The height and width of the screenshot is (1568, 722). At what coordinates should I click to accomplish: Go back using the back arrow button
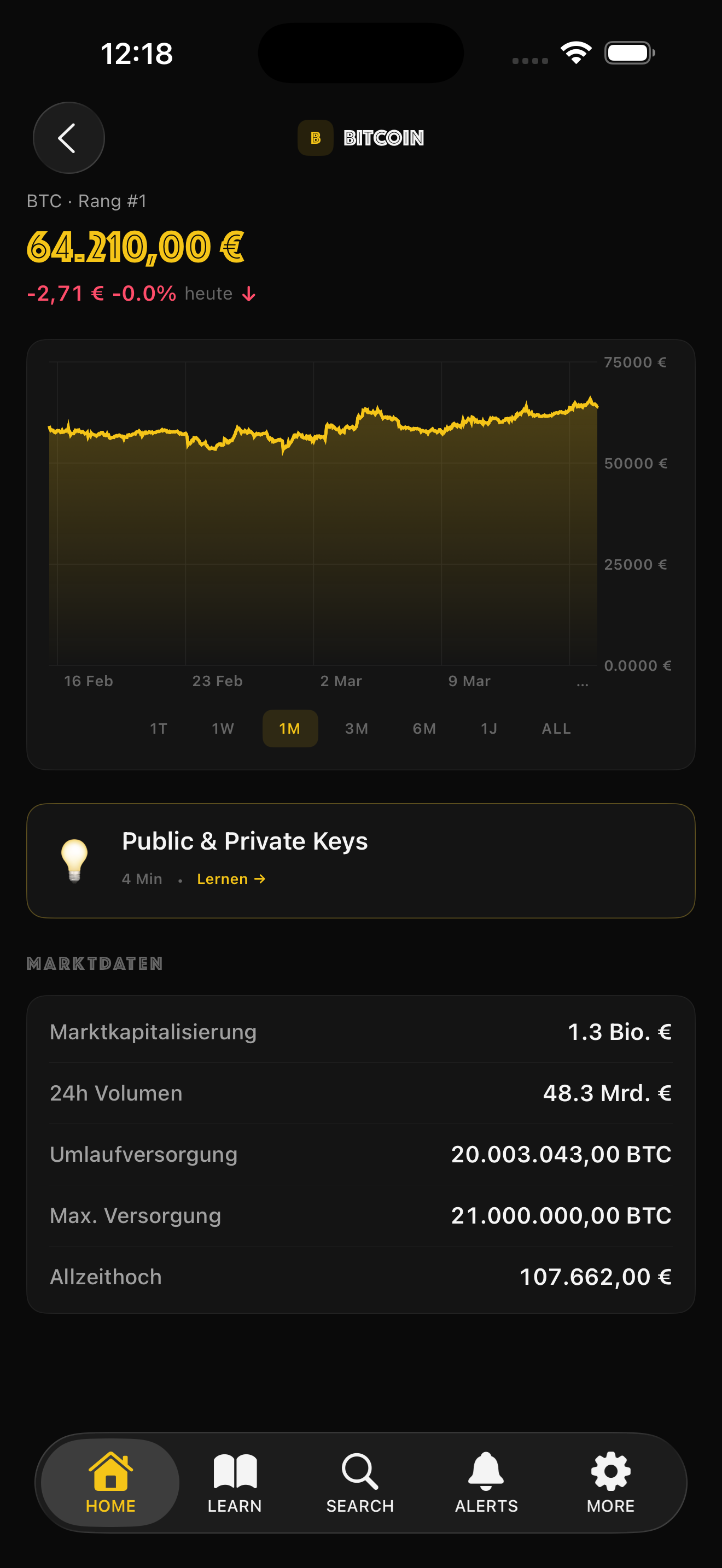pyautogui.click(x=69, y=138)
